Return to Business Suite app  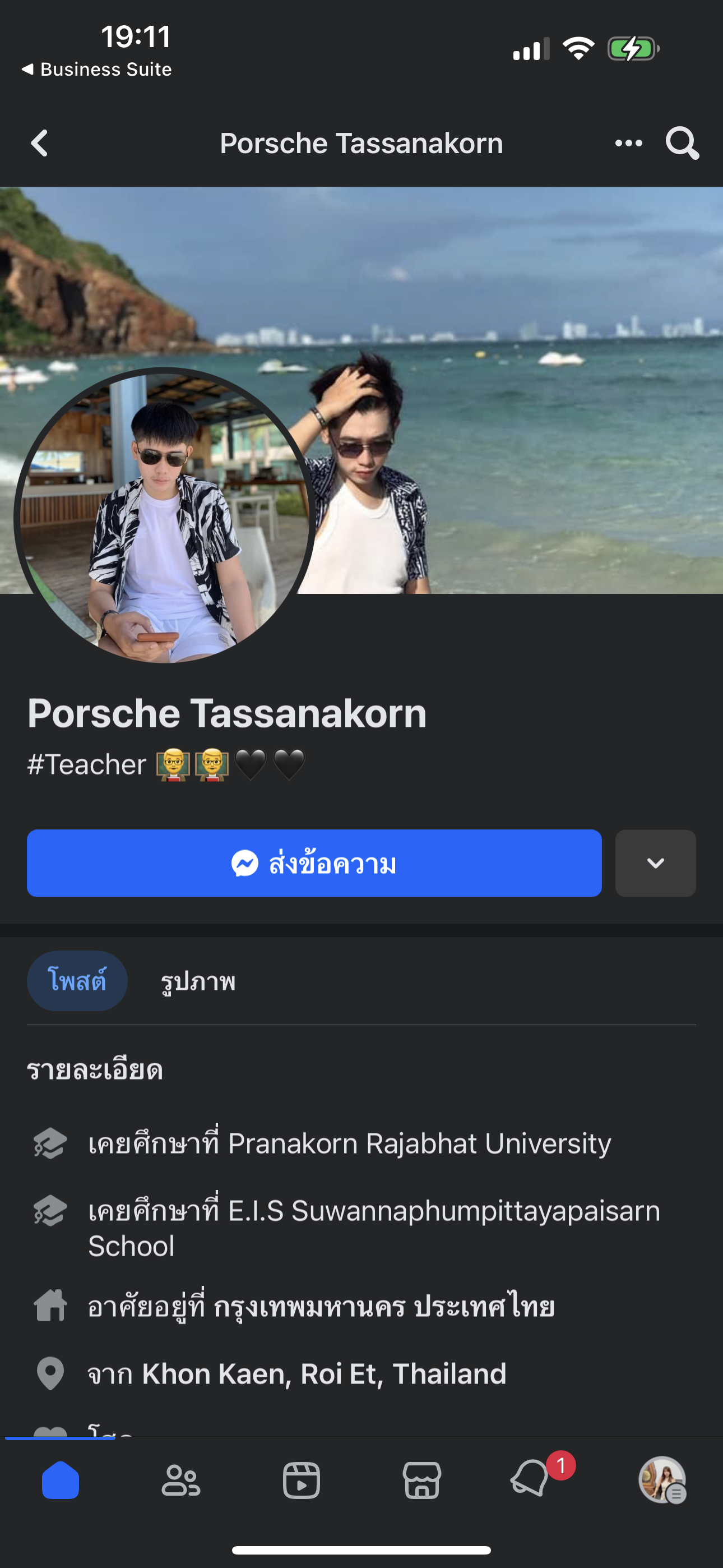(x=98, y=70)
